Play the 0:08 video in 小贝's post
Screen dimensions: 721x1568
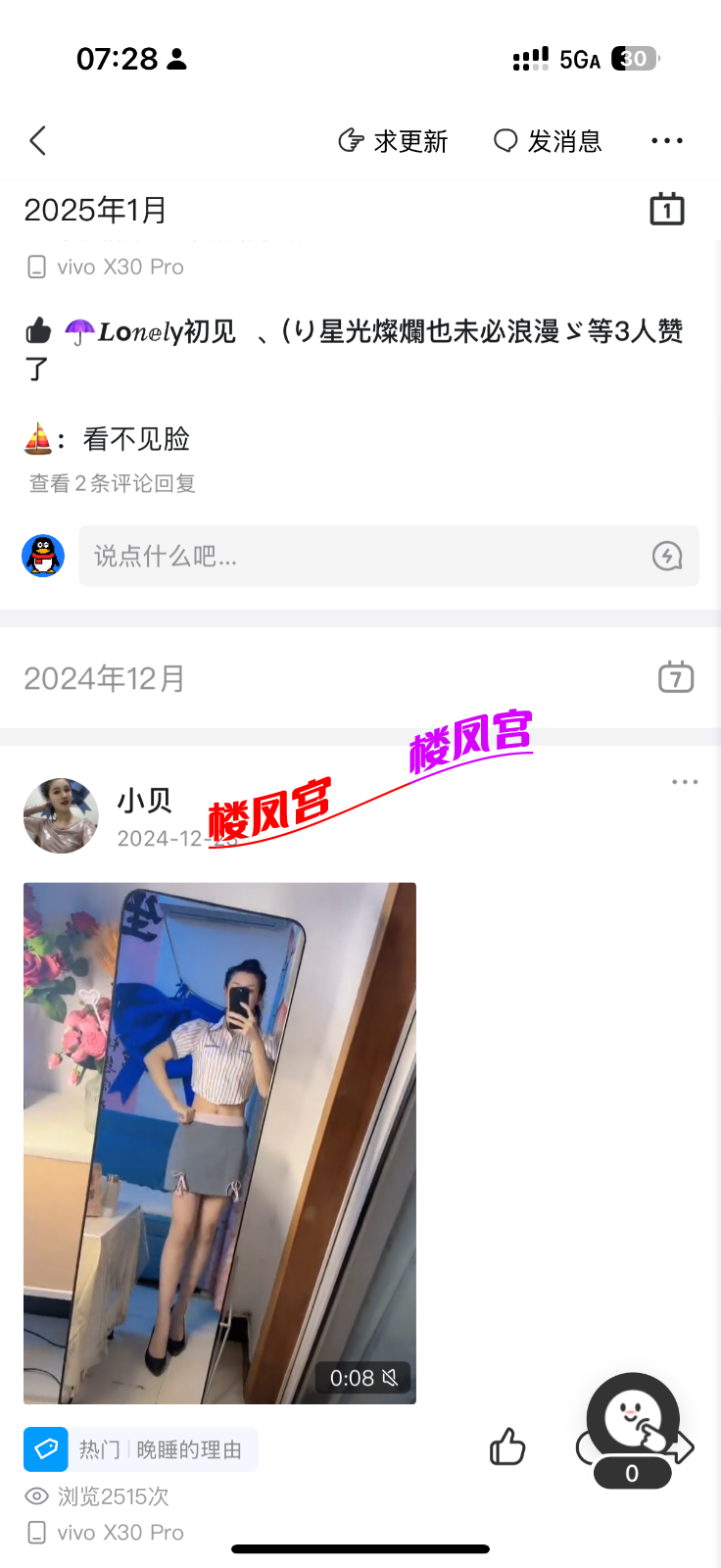[219, 1143]
